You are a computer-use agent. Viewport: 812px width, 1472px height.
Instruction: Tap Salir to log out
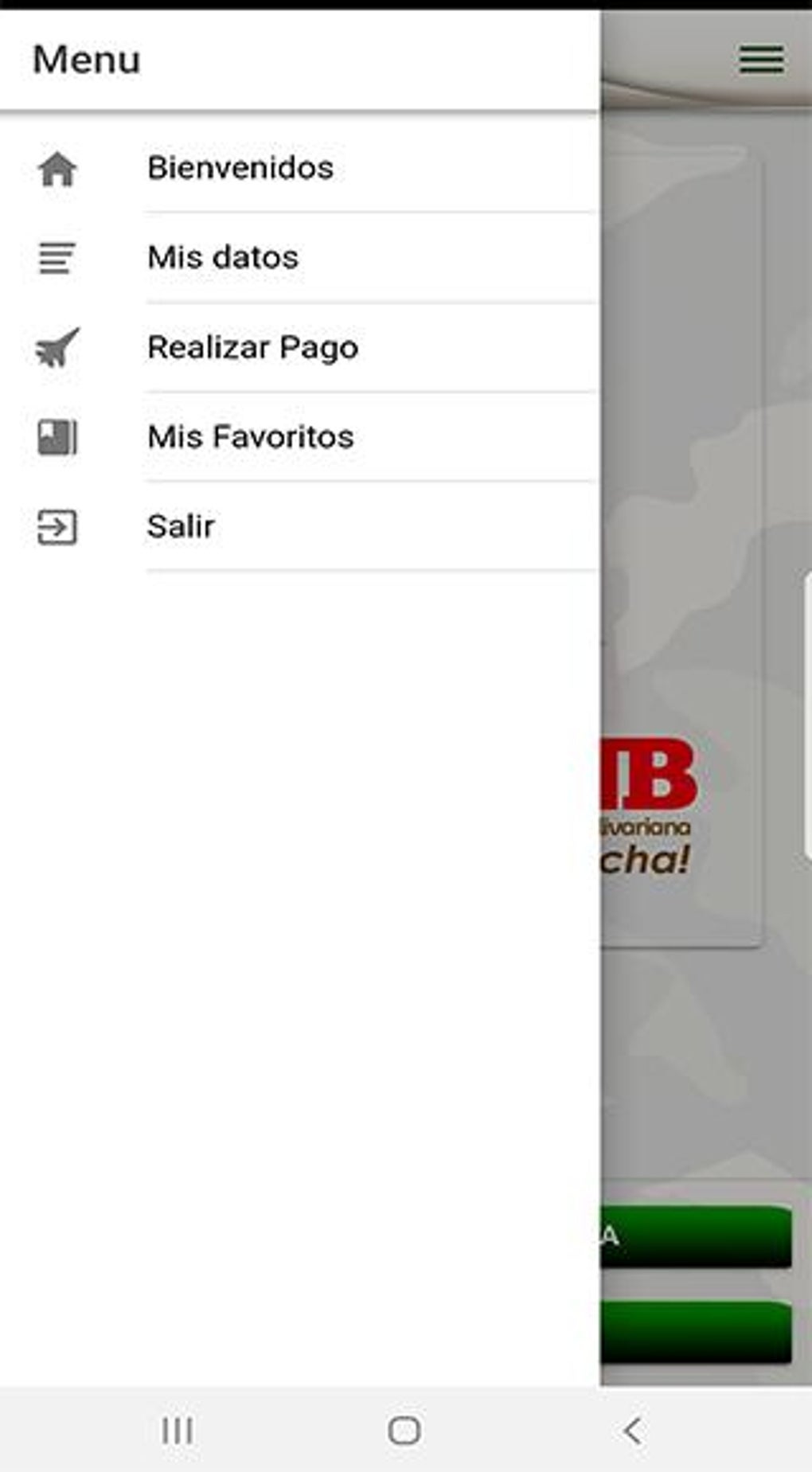181,526
